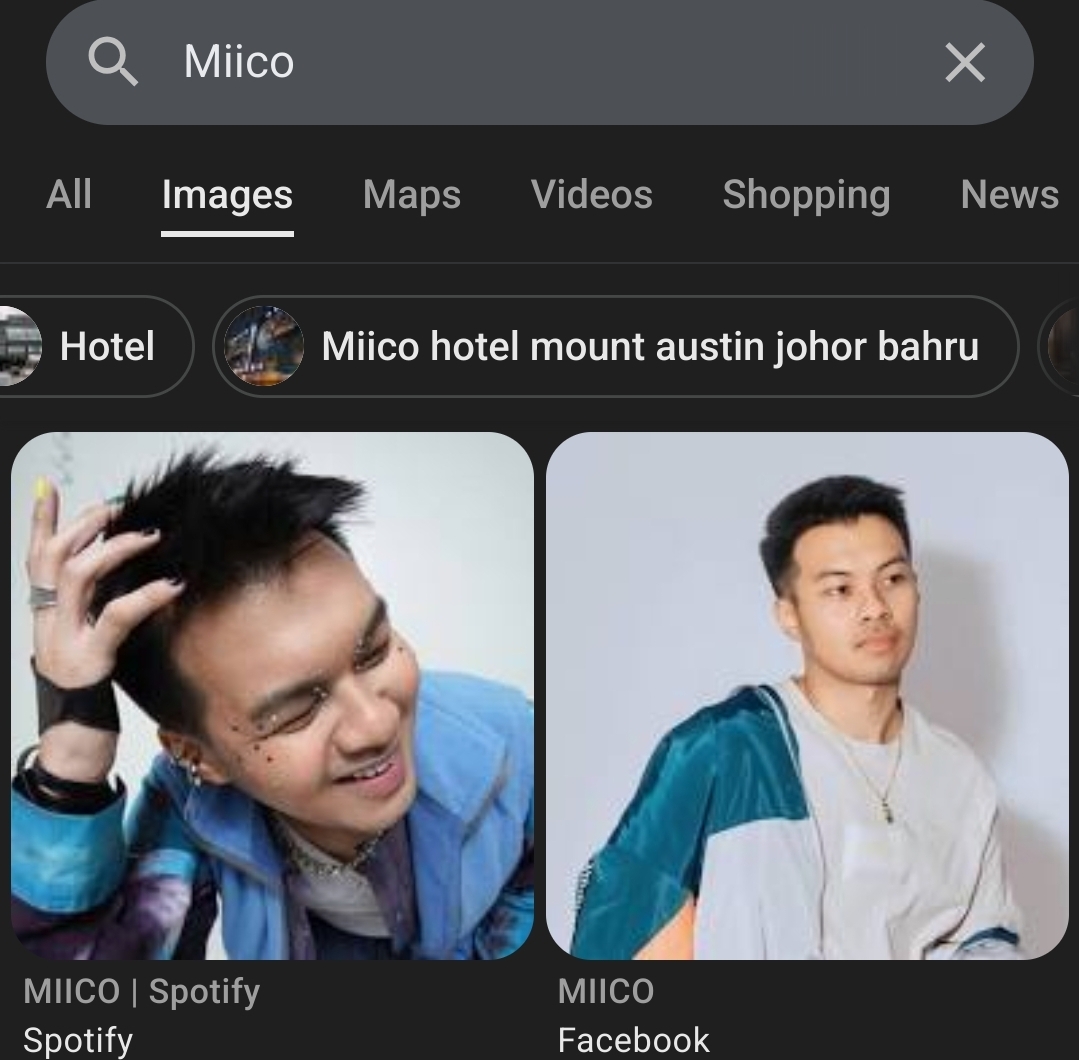Open the Videos tab

tap(591, 194)
